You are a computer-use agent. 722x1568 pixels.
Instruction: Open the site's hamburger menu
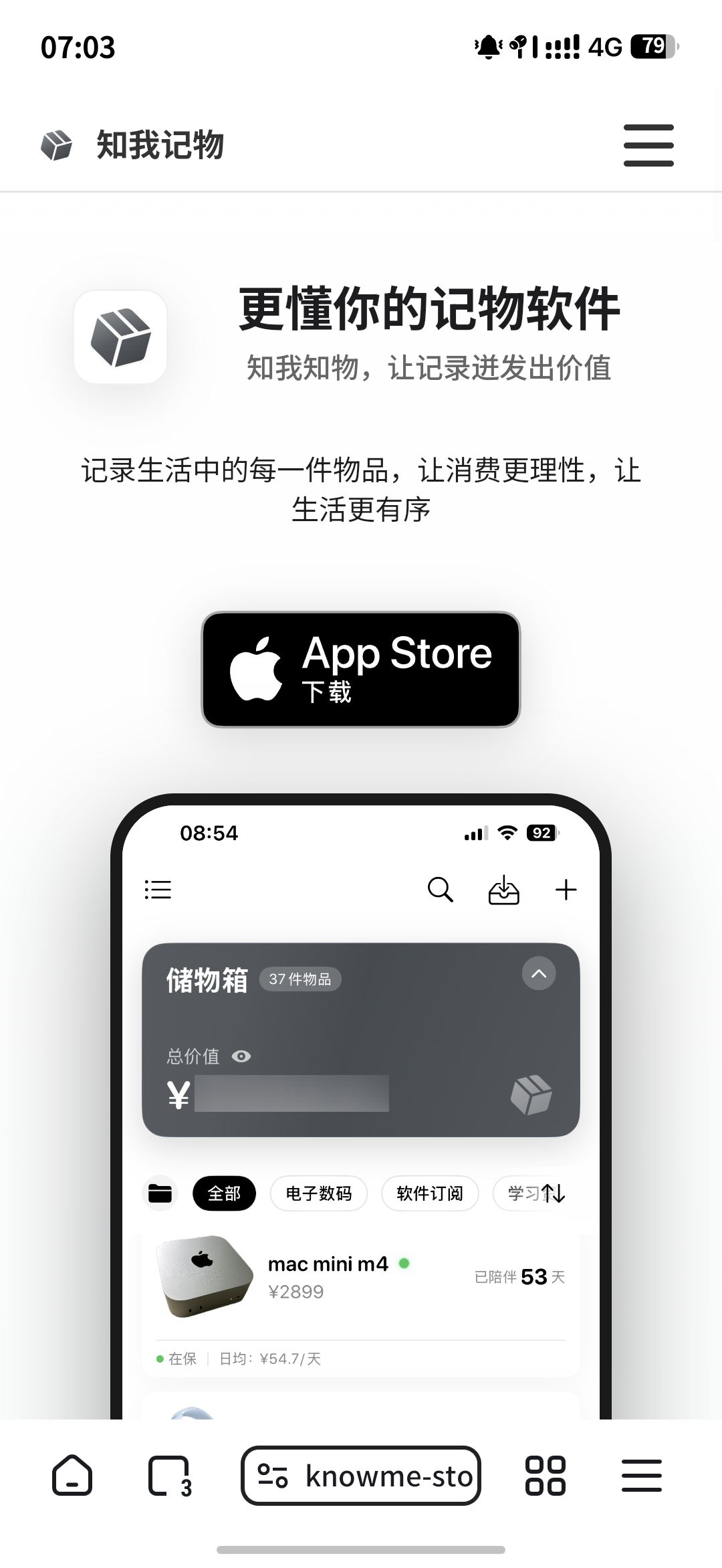tap(648, 145)
